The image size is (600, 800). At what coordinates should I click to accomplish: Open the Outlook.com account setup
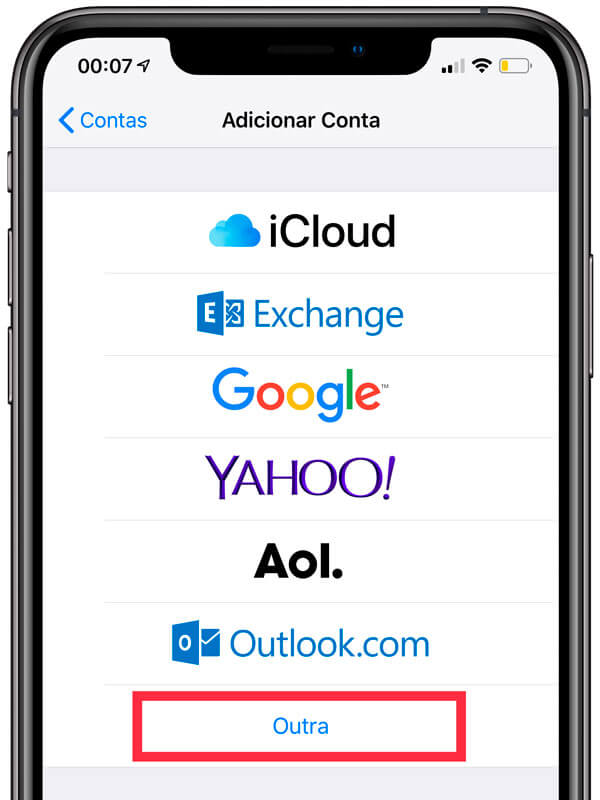[x=301, y=643]
